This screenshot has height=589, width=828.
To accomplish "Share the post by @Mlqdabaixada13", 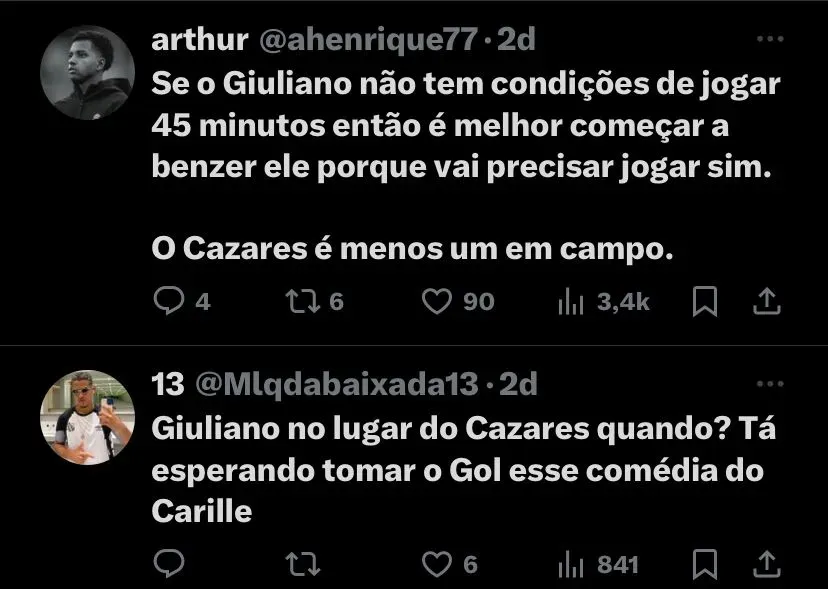I will click(766, 563).
